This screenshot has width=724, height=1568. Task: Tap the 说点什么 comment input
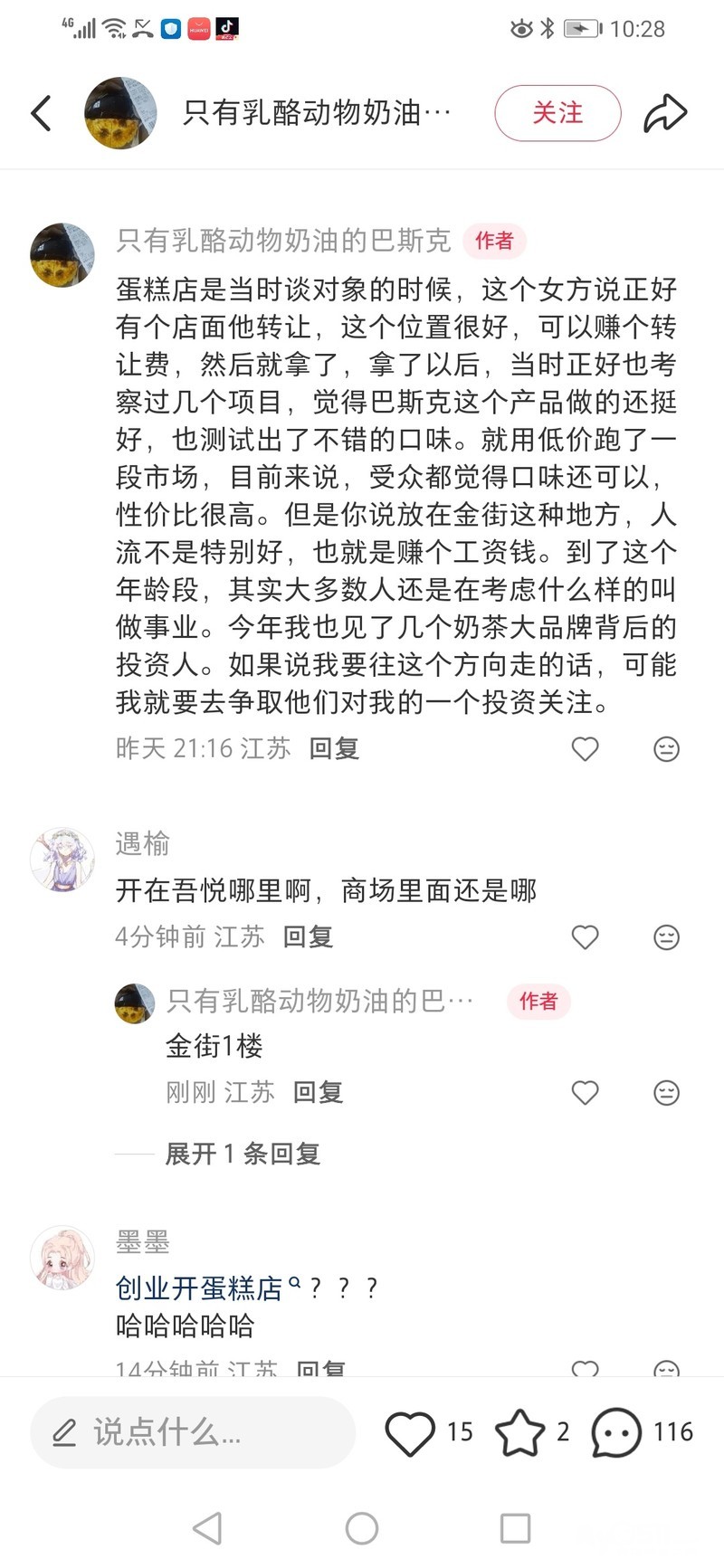tap(193, 1432)
